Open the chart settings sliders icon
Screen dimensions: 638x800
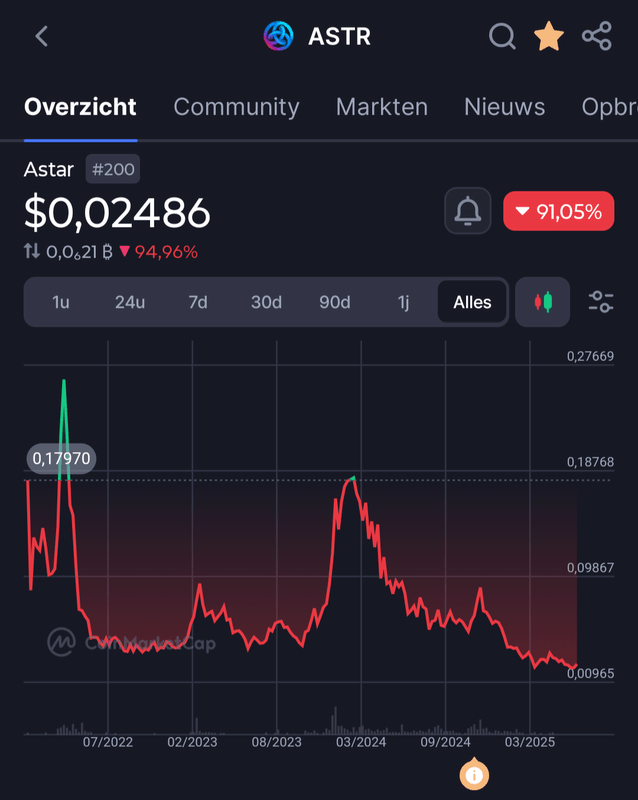(x=601, y=302)
